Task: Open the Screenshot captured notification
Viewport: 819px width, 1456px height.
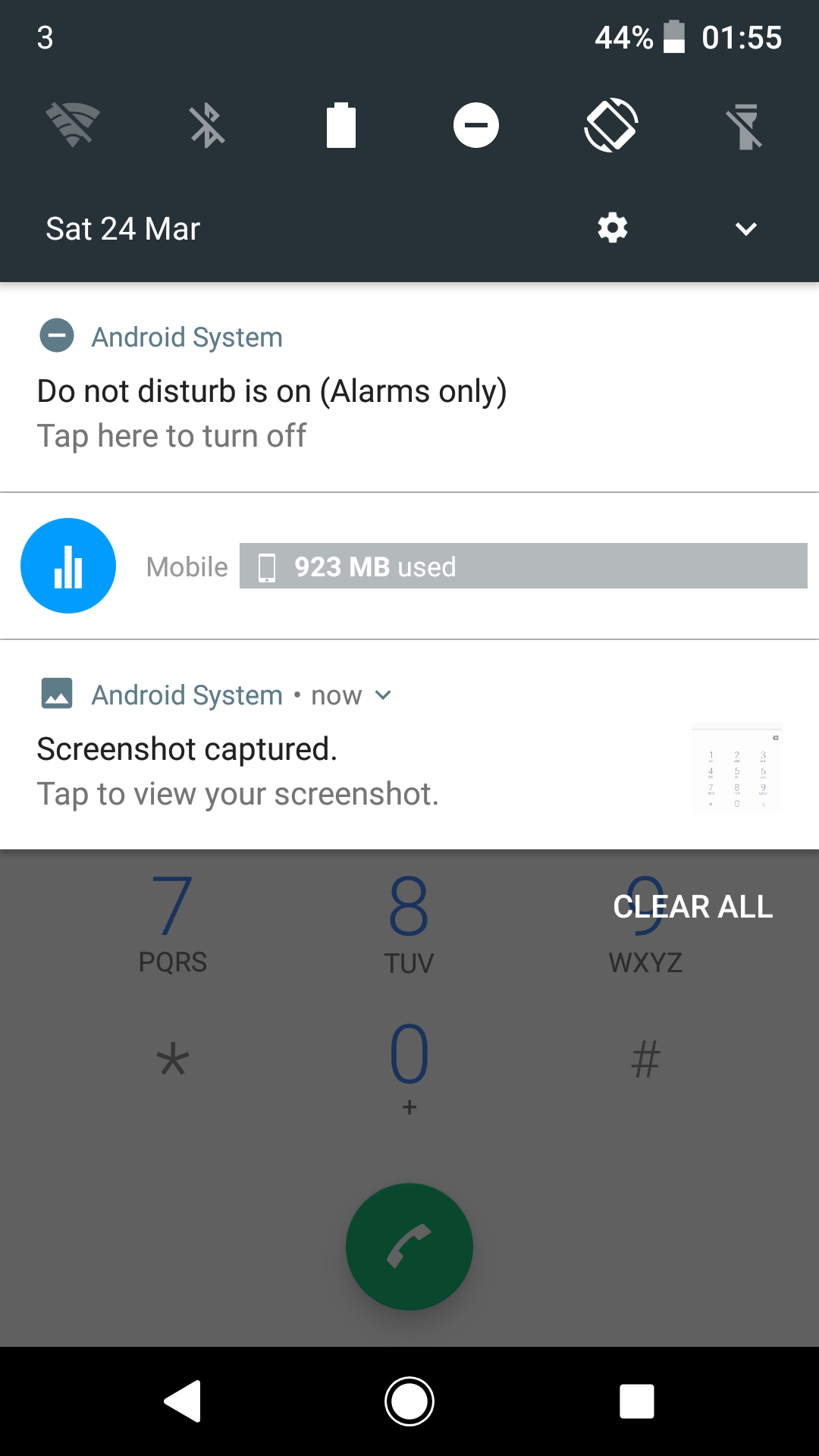Action: point(409,745)
